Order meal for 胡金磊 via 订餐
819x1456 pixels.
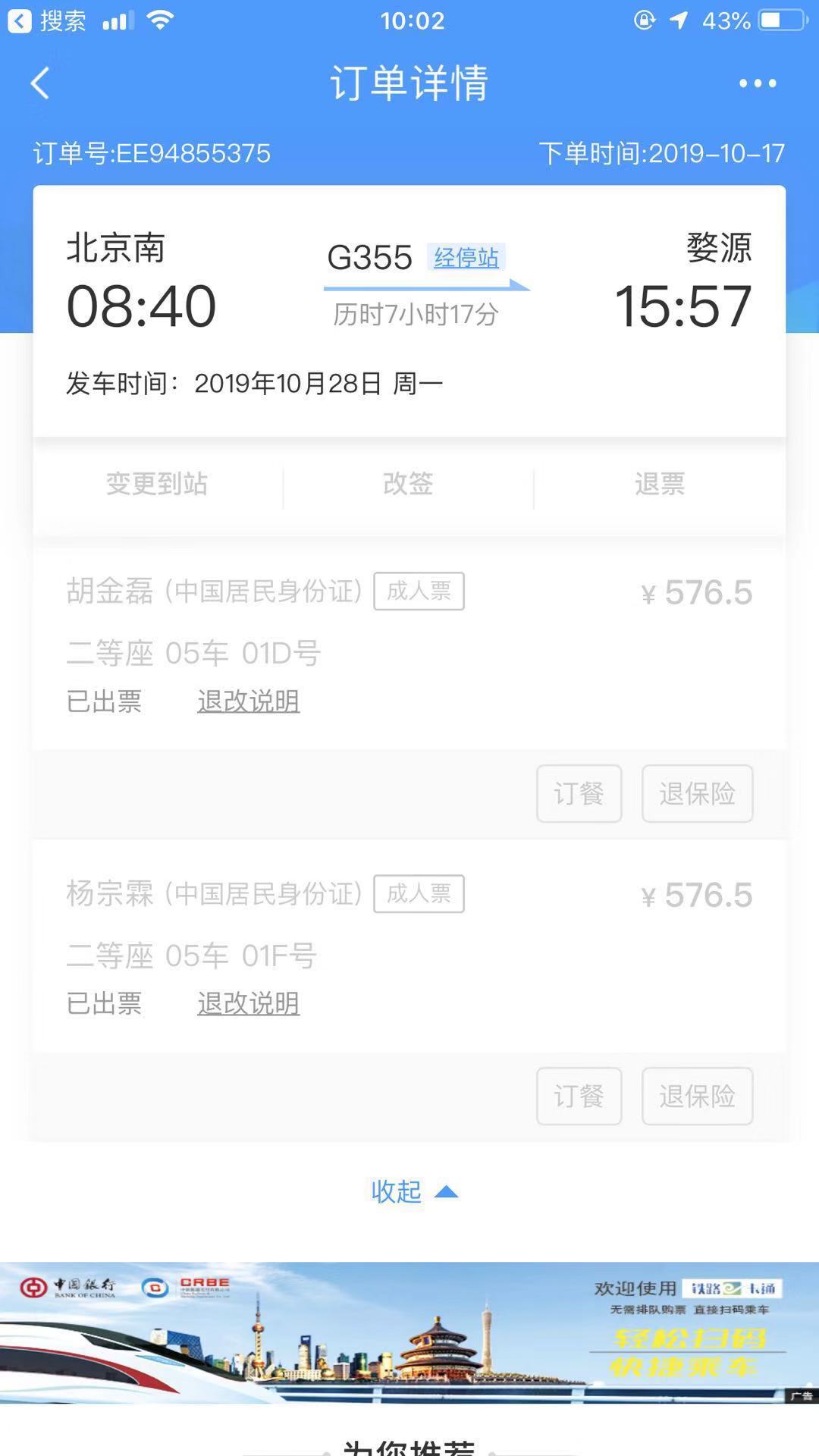coord(579,794)
